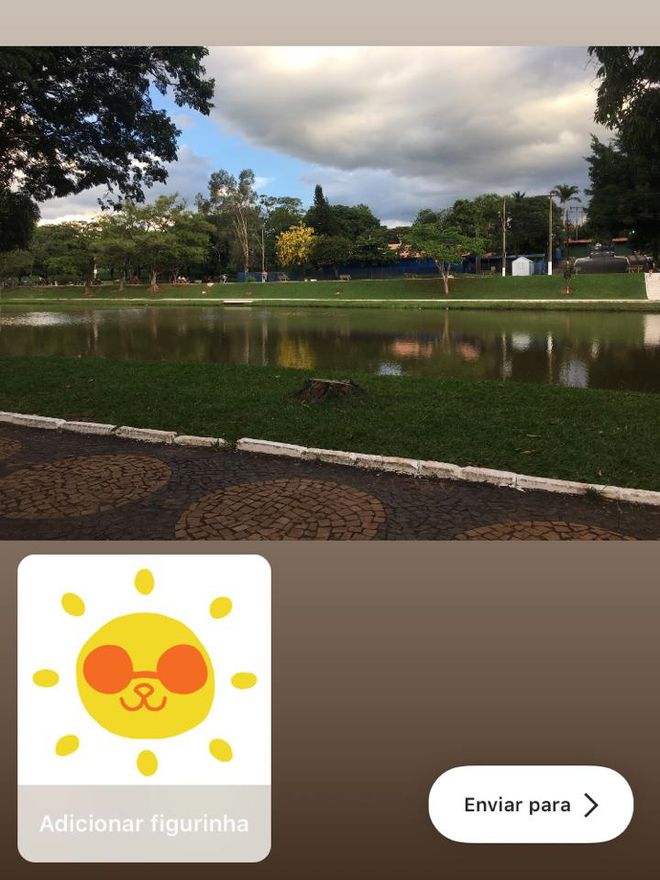The height and width of the screenshot is (880, 660).
Task: Add the sun sticker via Adicionar figurinha
Action: click(x=144, y=824)
